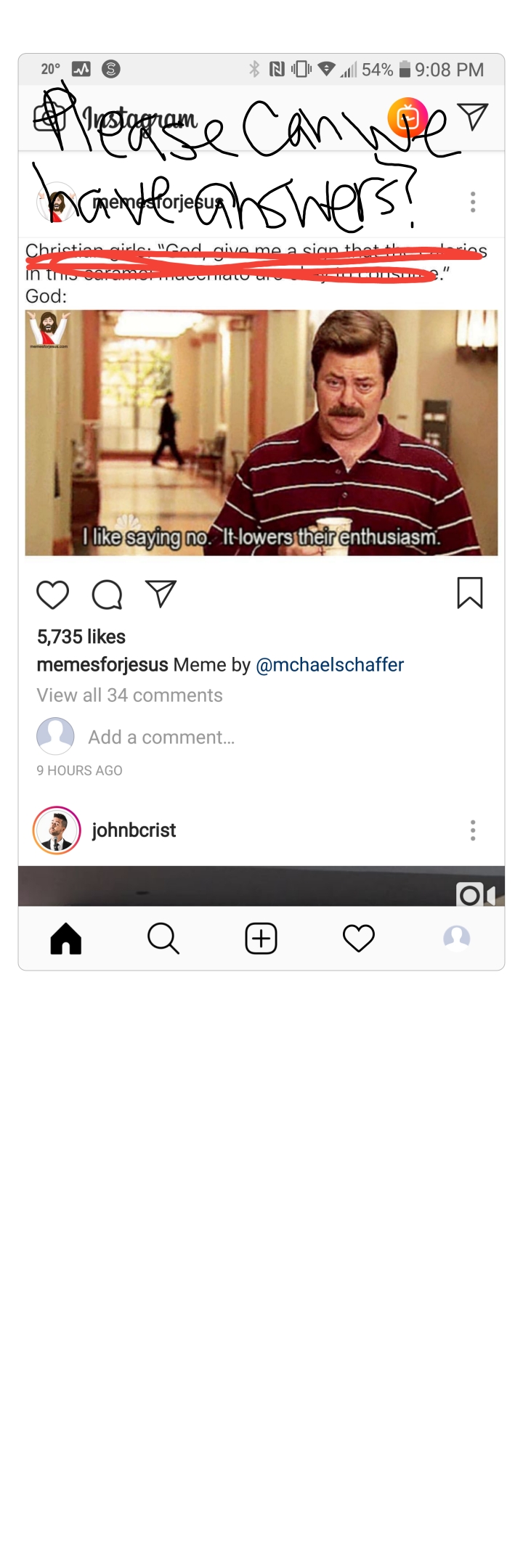Viewport: 523px width, 1568px height.
Task: Like the memesforjesus post
Action: click(x=52, y=595)
